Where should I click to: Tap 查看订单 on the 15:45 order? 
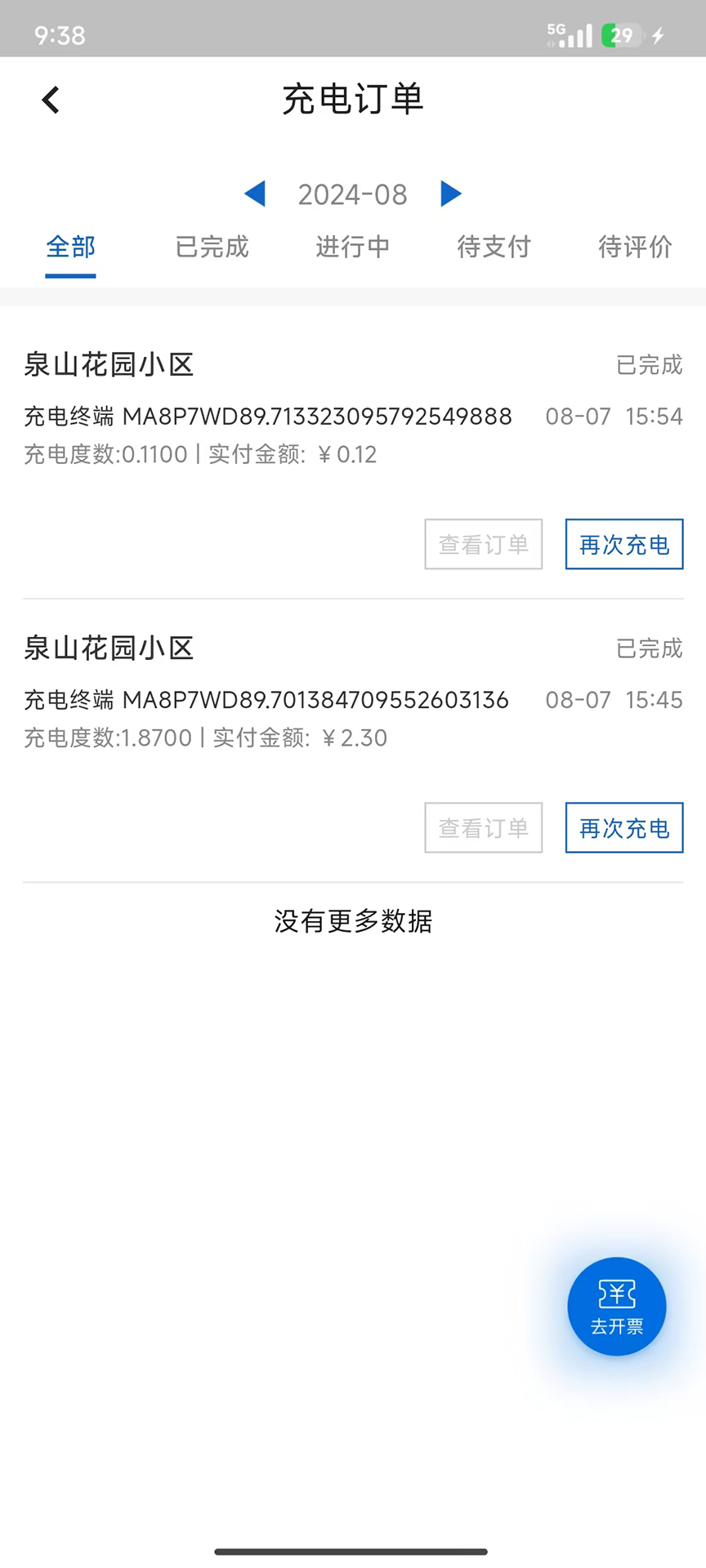(x=483, y=828)
